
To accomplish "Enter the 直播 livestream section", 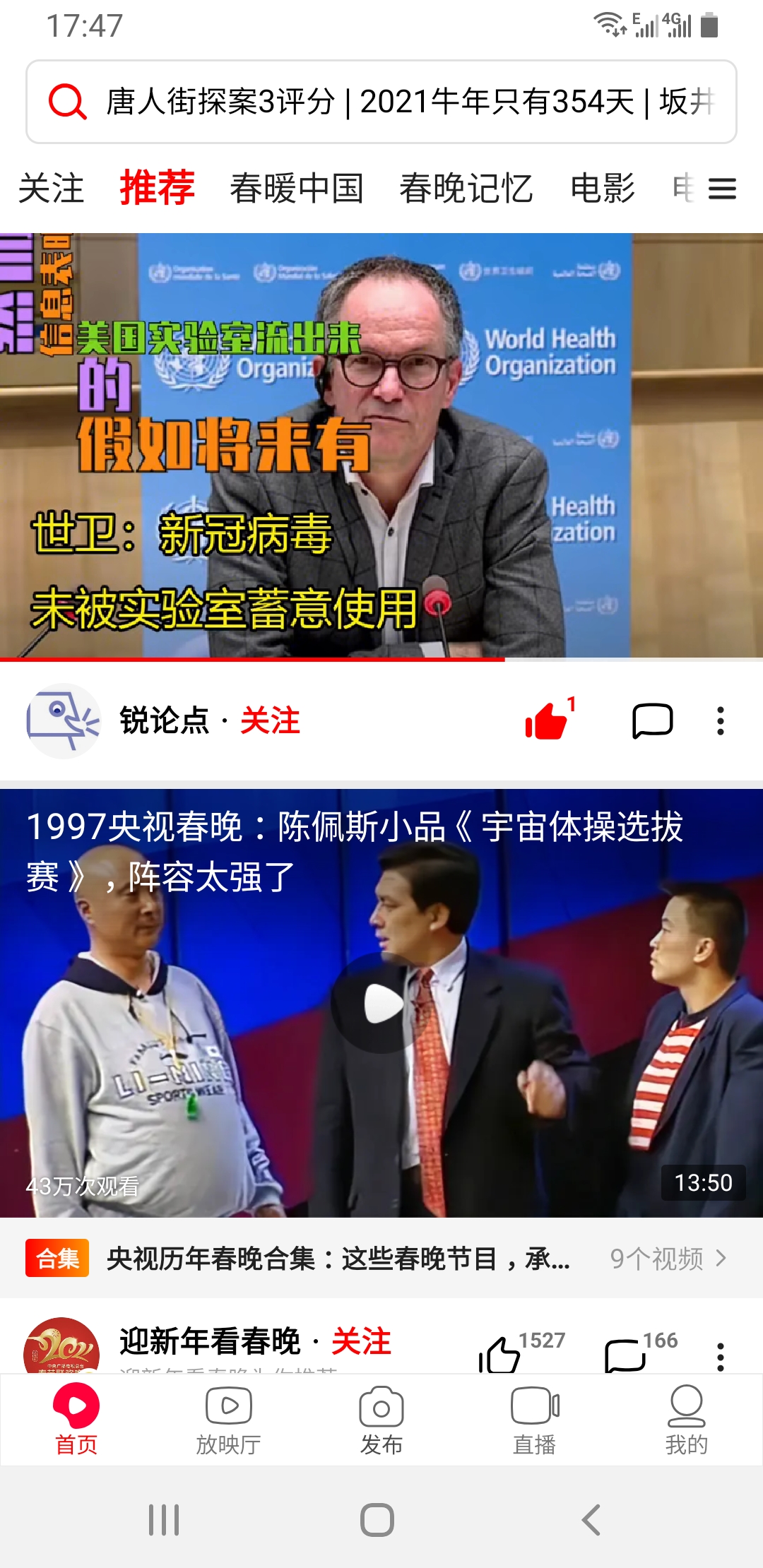I will [535, 1420].
